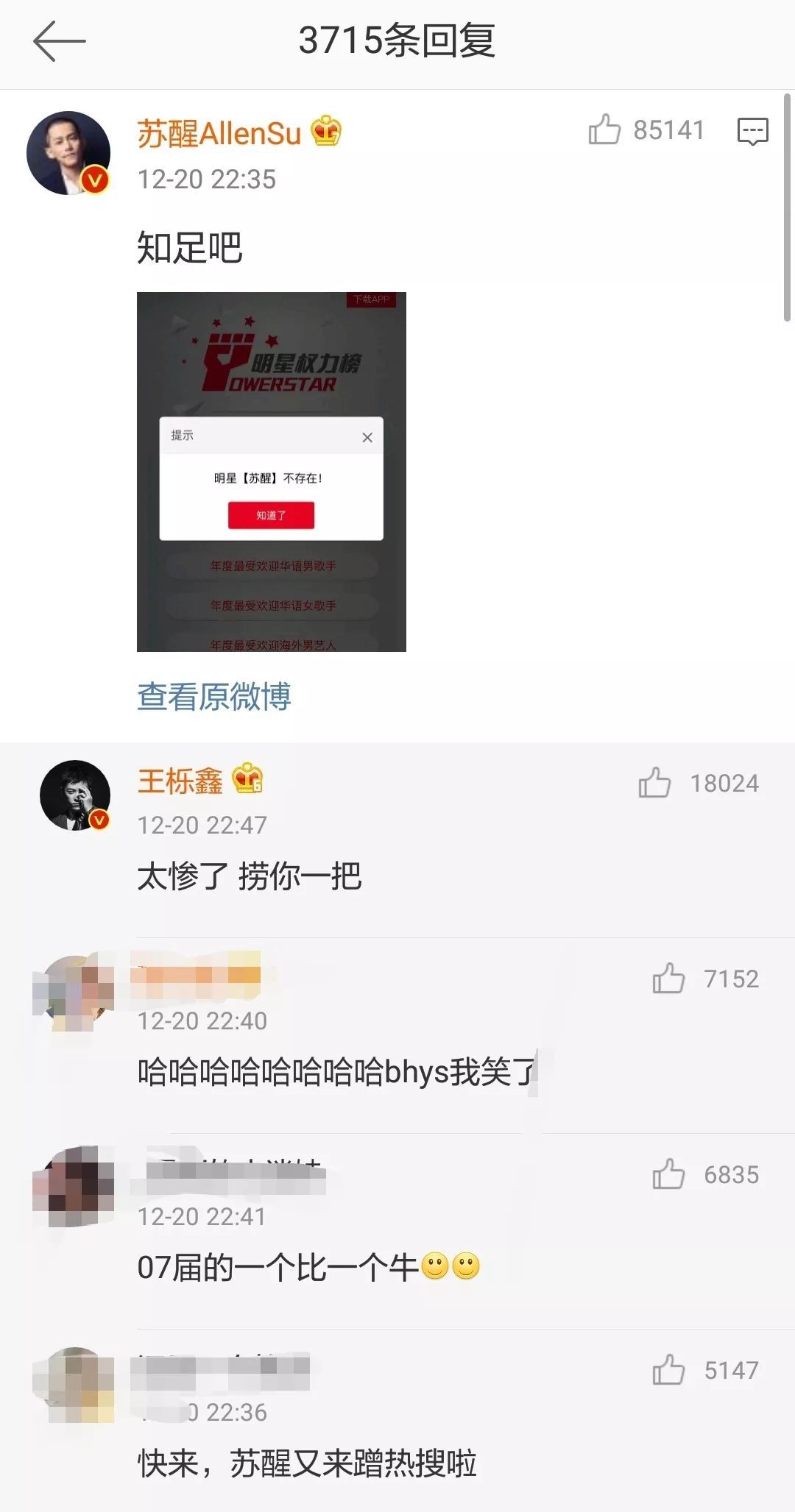Open 苏醒AllenSu username link
Viewport: 795px width, 1512px height.
click(x=219, y=134)
